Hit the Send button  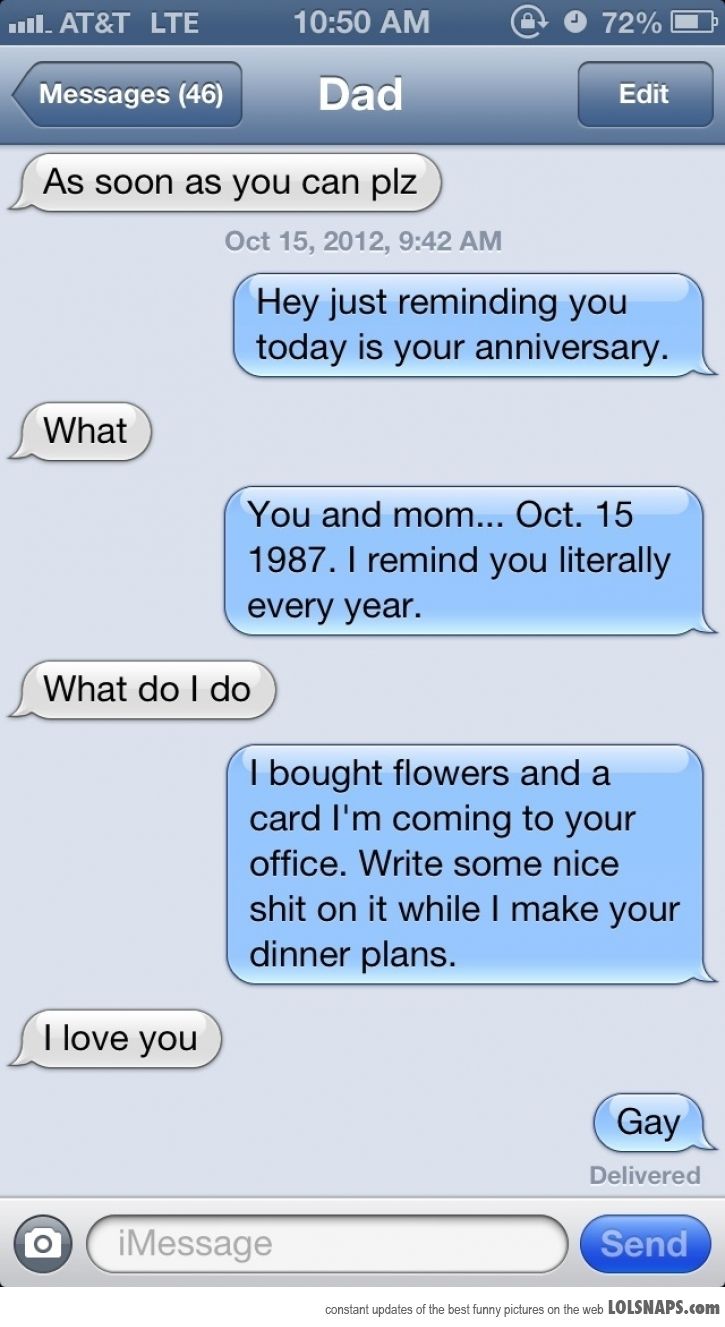pyautogui.click(x=644, y=1243)
